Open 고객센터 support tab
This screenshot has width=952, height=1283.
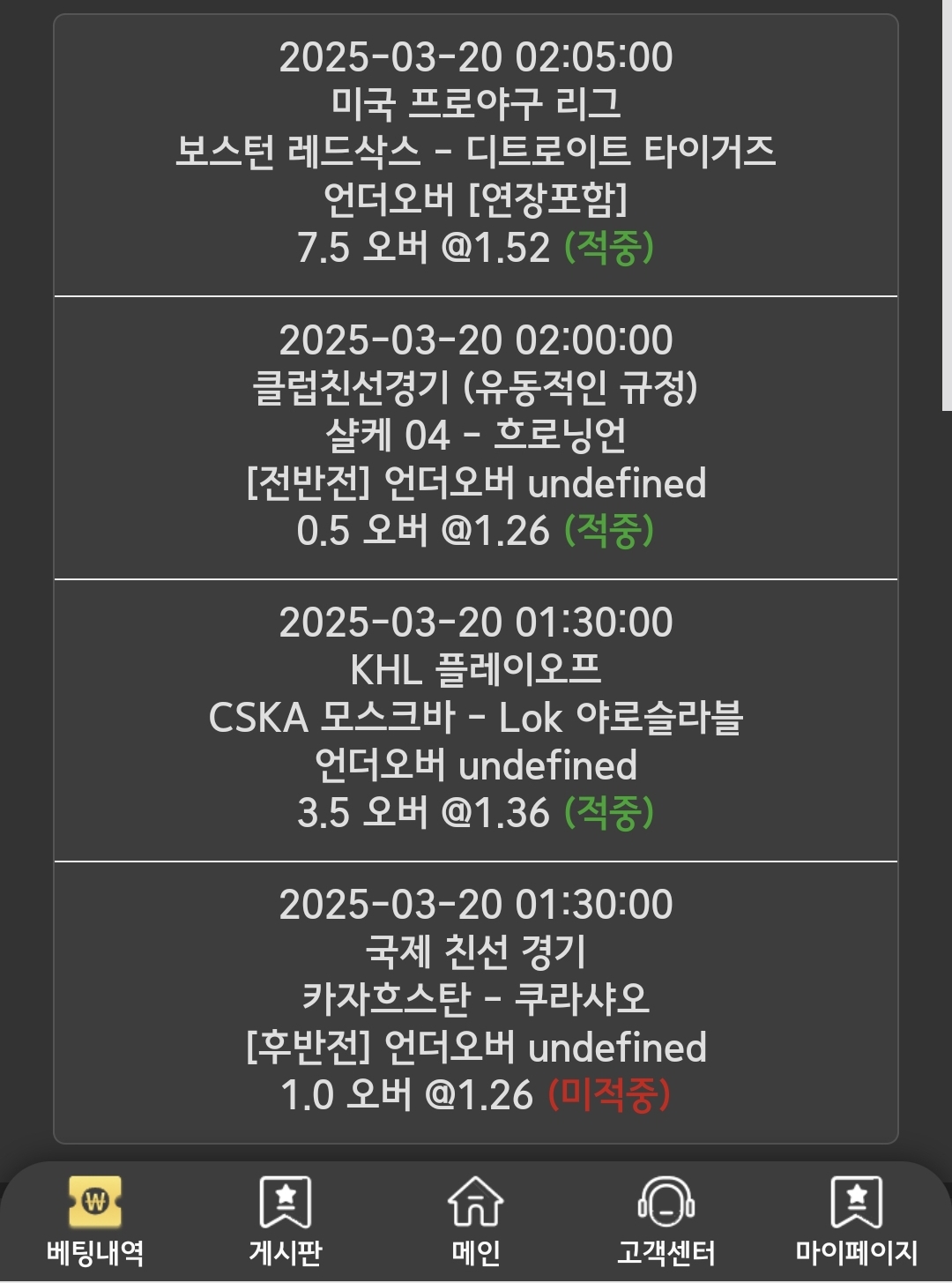(666, 1220)
